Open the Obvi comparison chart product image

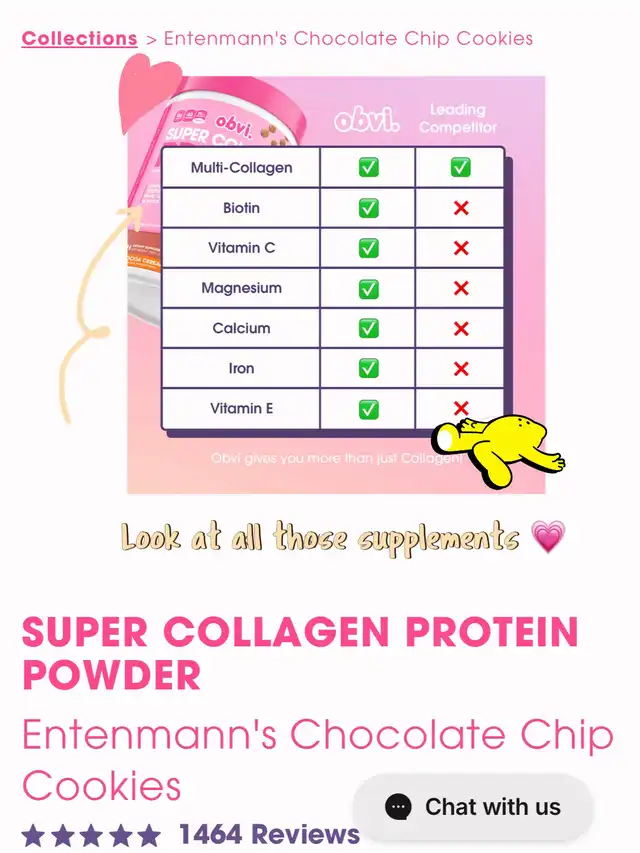[335, 285]
